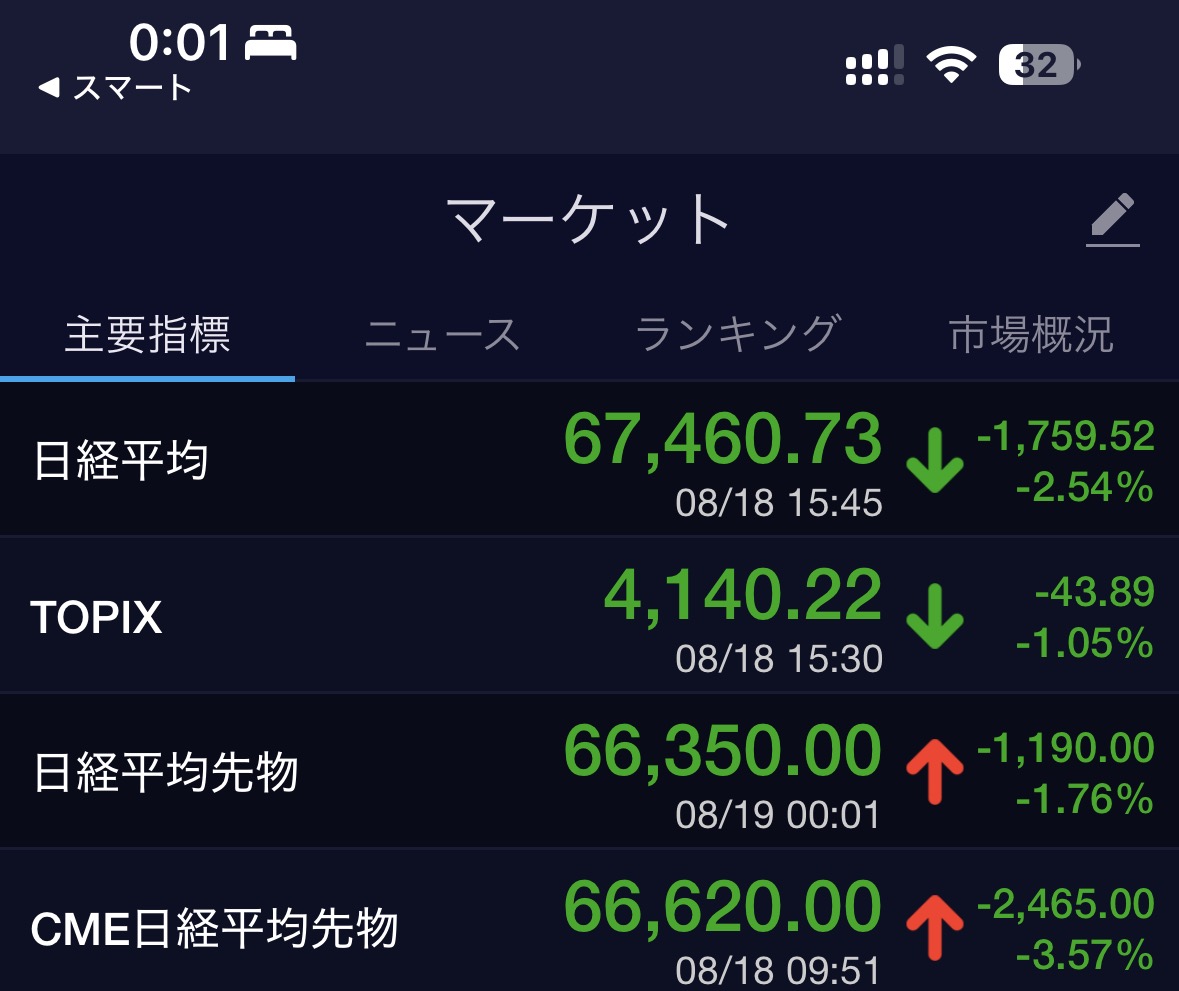1179x991 pixels.
Task: Open the TOPIX index row
Action: [590, 615]
